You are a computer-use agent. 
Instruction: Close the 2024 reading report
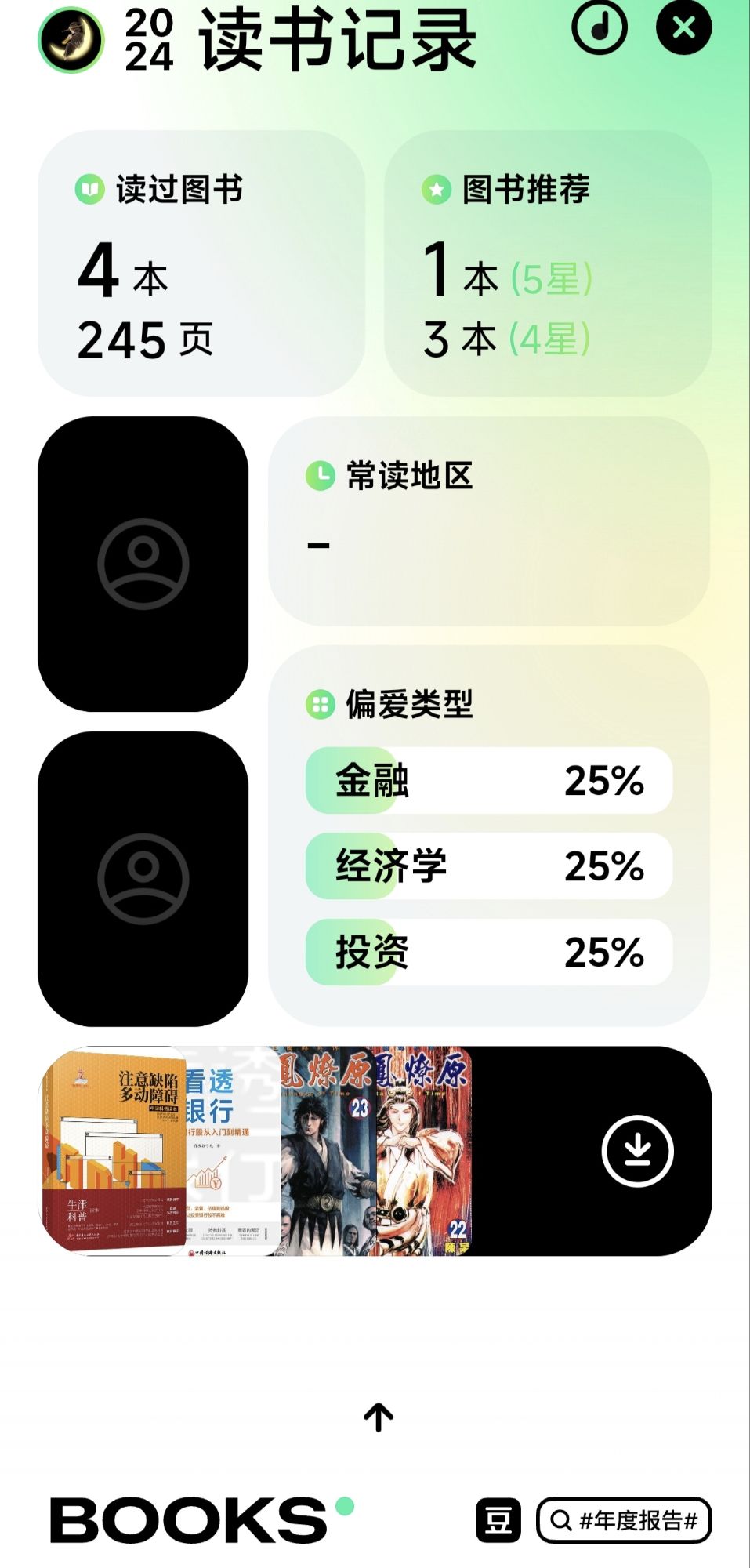683,27
